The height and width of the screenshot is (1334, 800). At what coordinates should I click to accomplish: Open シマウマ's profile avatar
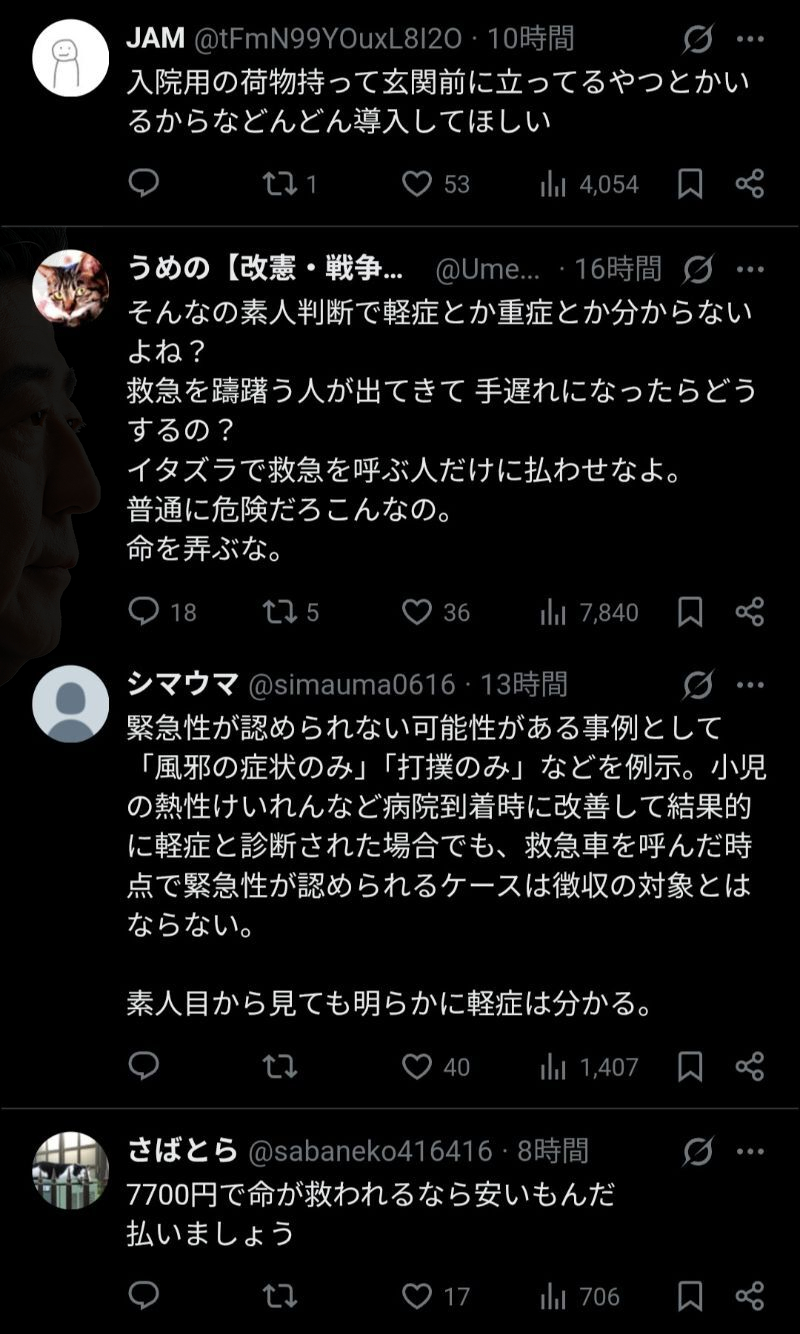tap(70, 704)
